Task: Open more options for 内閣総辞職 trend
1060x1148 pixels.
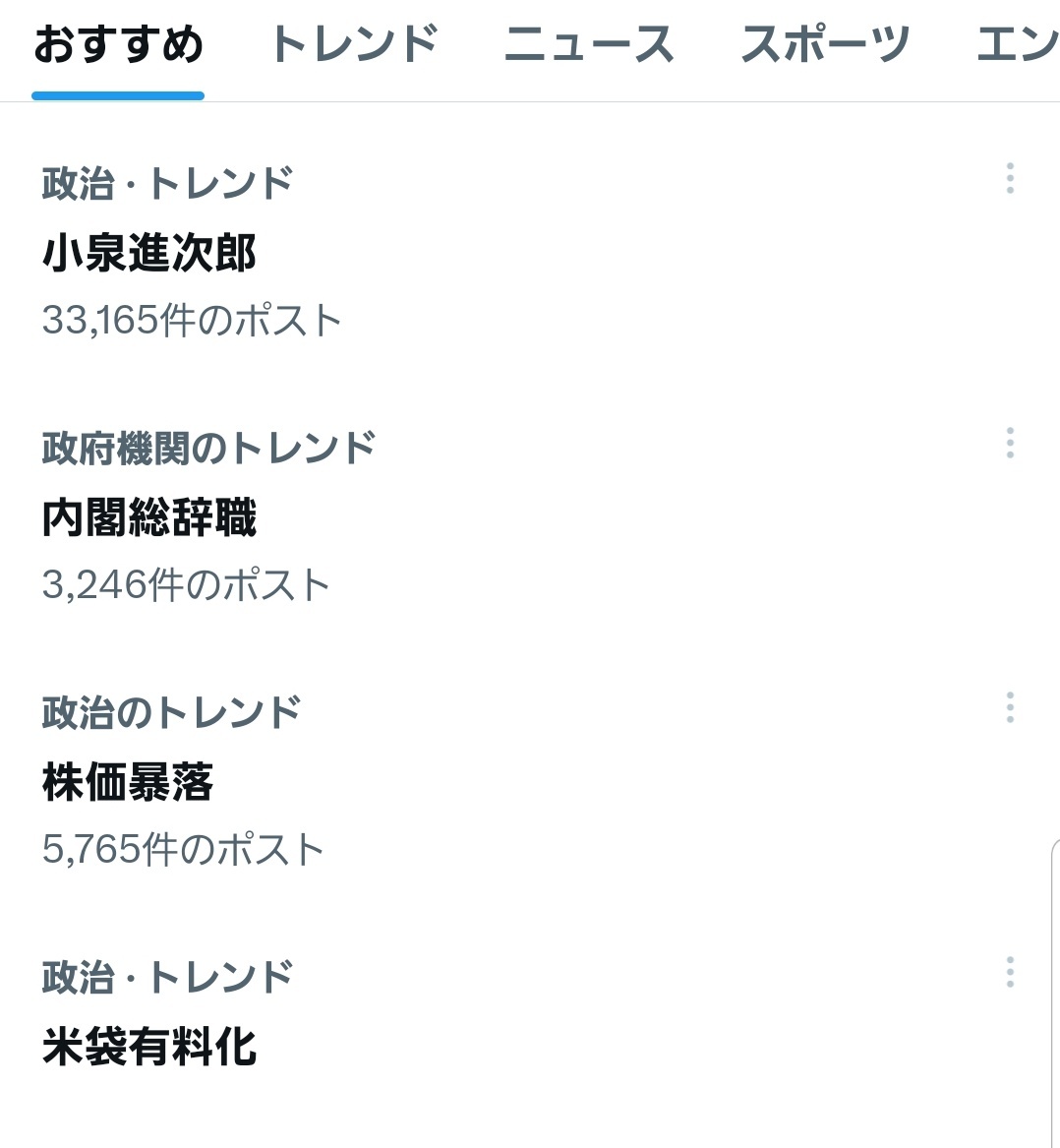Action: [1010, 443]
